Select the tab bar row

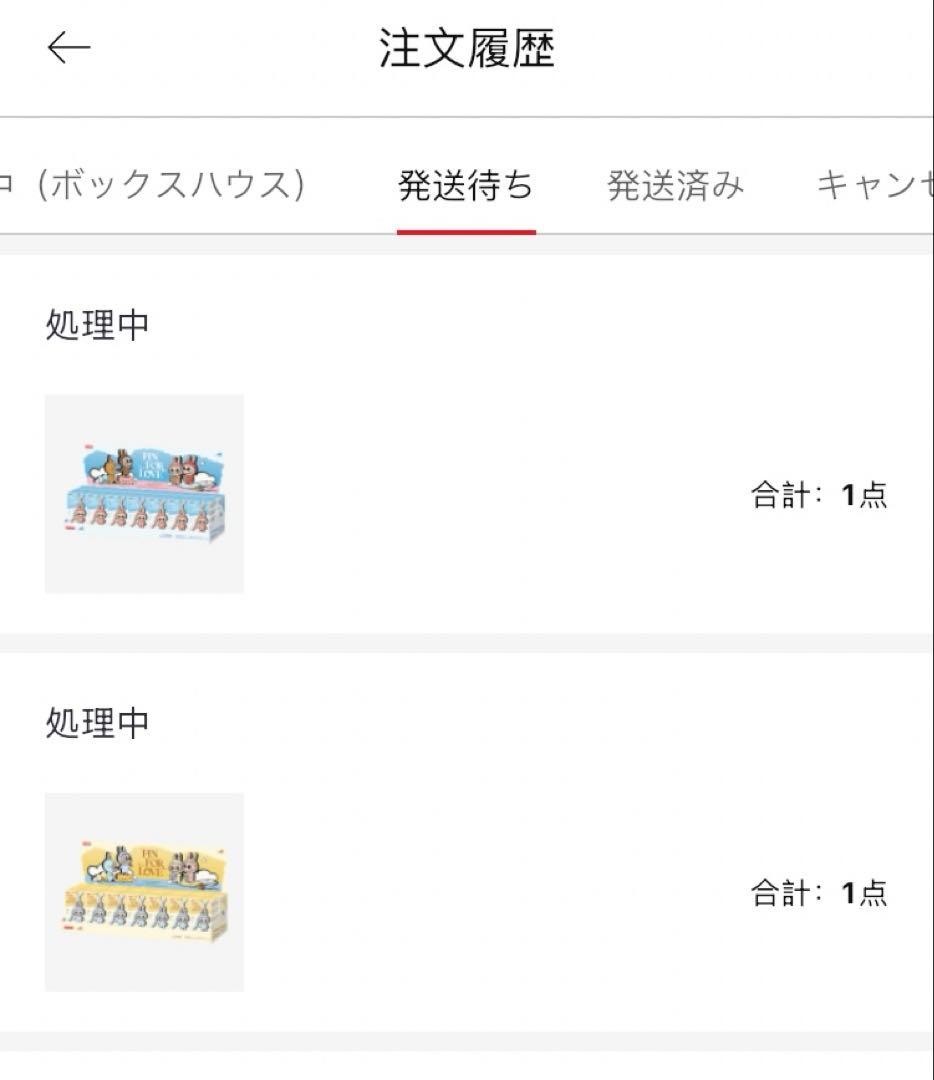(466, 186)
